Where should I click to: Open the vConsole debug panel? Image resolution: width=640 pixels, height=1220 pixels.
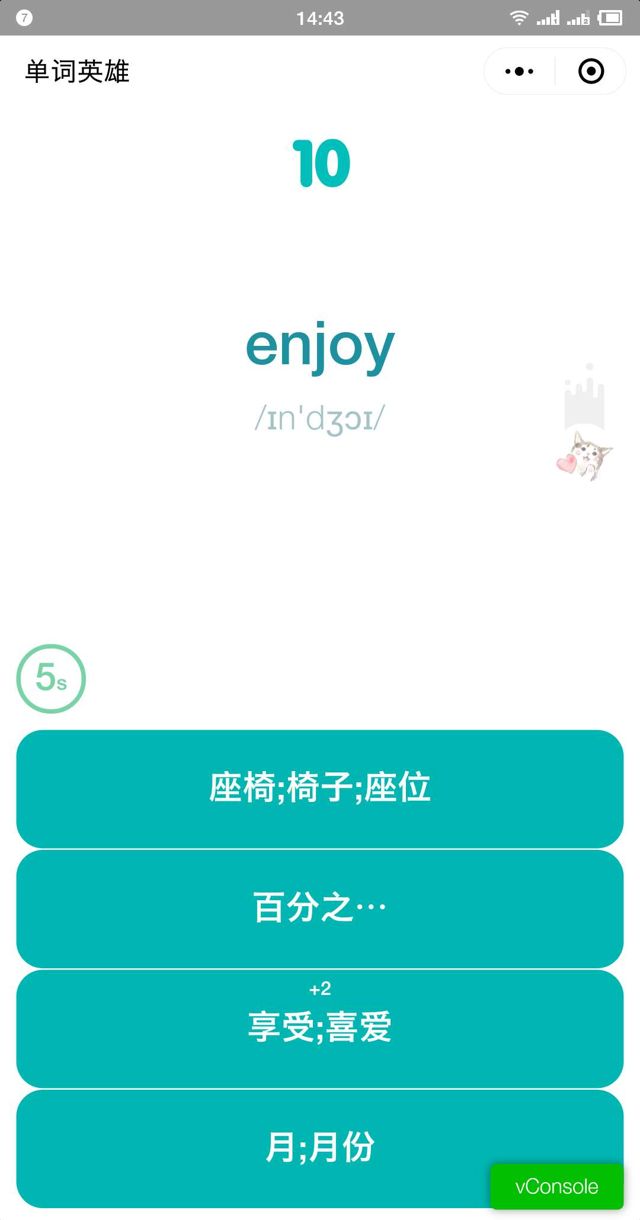(x=556, y=1187)
